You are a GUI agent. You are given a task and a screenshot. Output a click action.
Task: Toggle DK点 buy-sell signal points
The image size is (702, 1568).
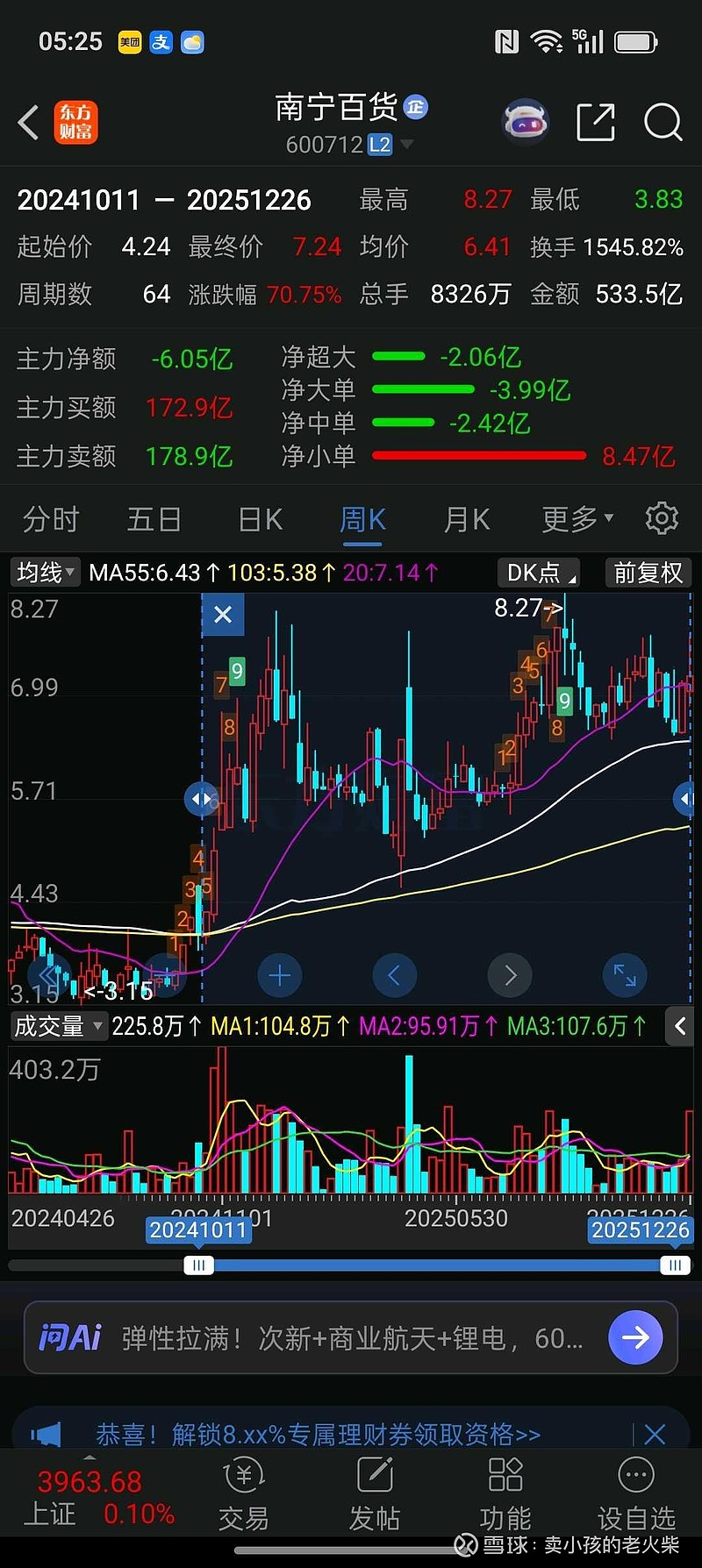point(538,573)
